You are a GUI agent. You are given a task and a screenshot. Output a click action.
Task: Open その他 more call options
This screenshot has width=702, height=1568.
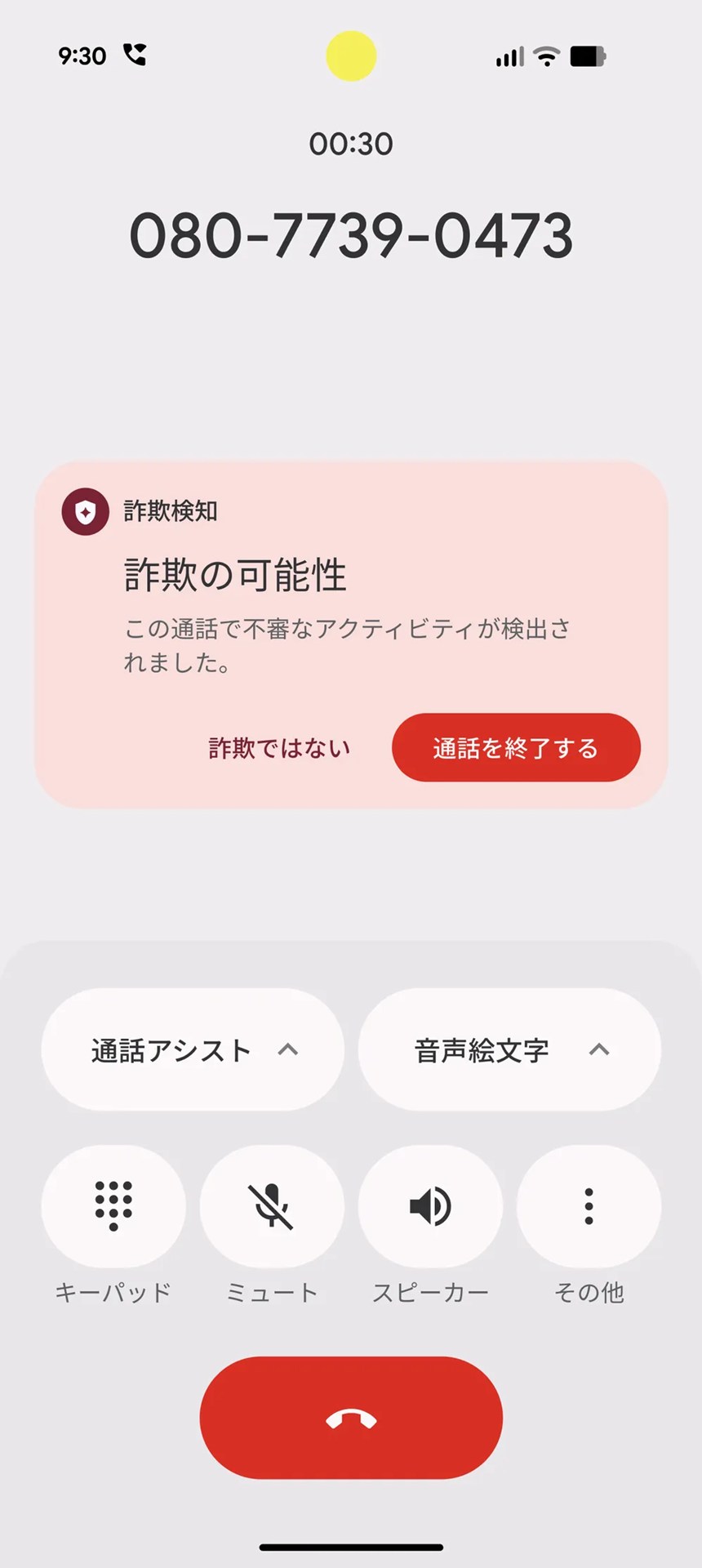[589, 1206]
